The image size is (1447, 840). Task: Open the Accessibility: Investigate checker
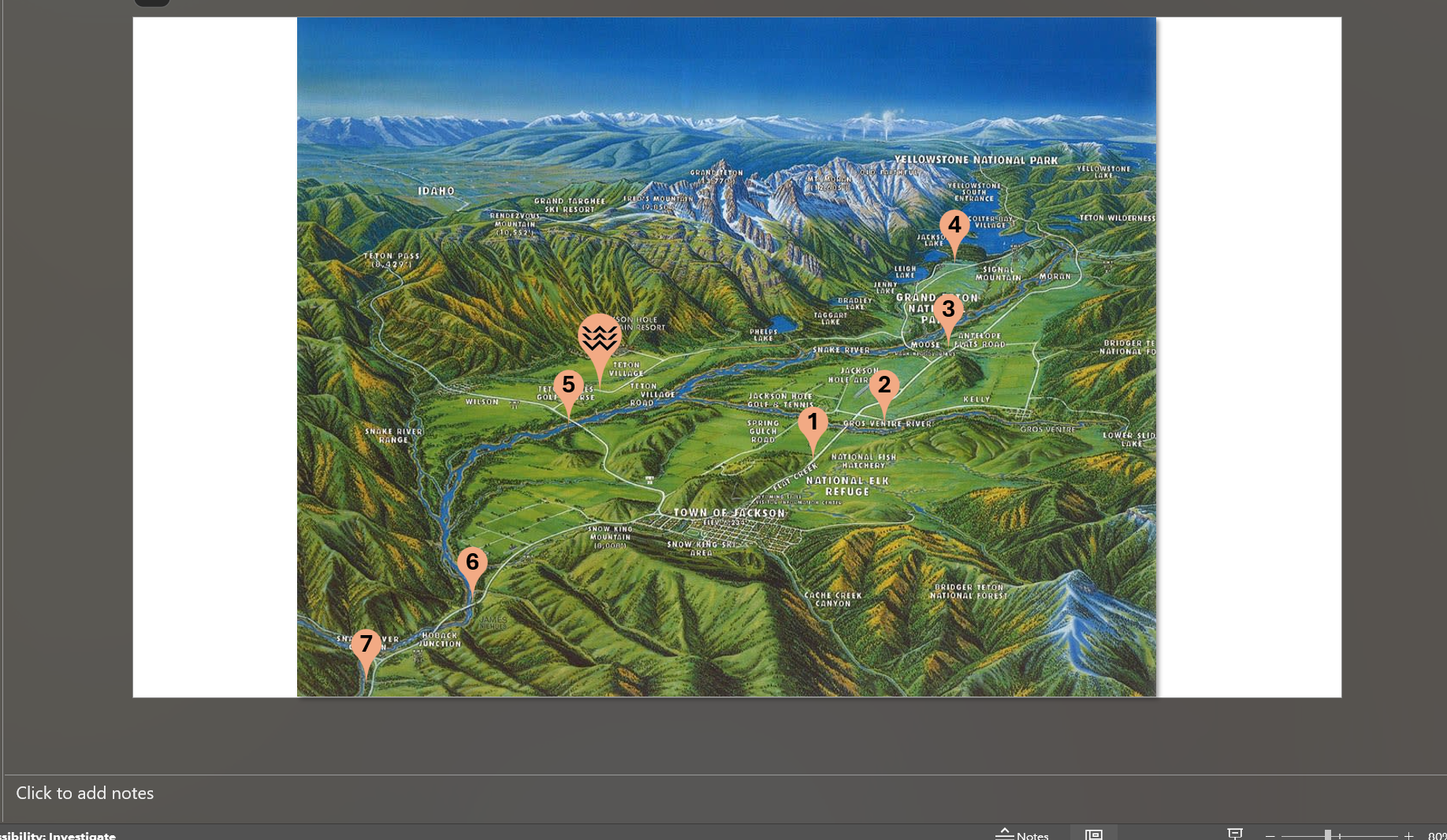point(59,835)
